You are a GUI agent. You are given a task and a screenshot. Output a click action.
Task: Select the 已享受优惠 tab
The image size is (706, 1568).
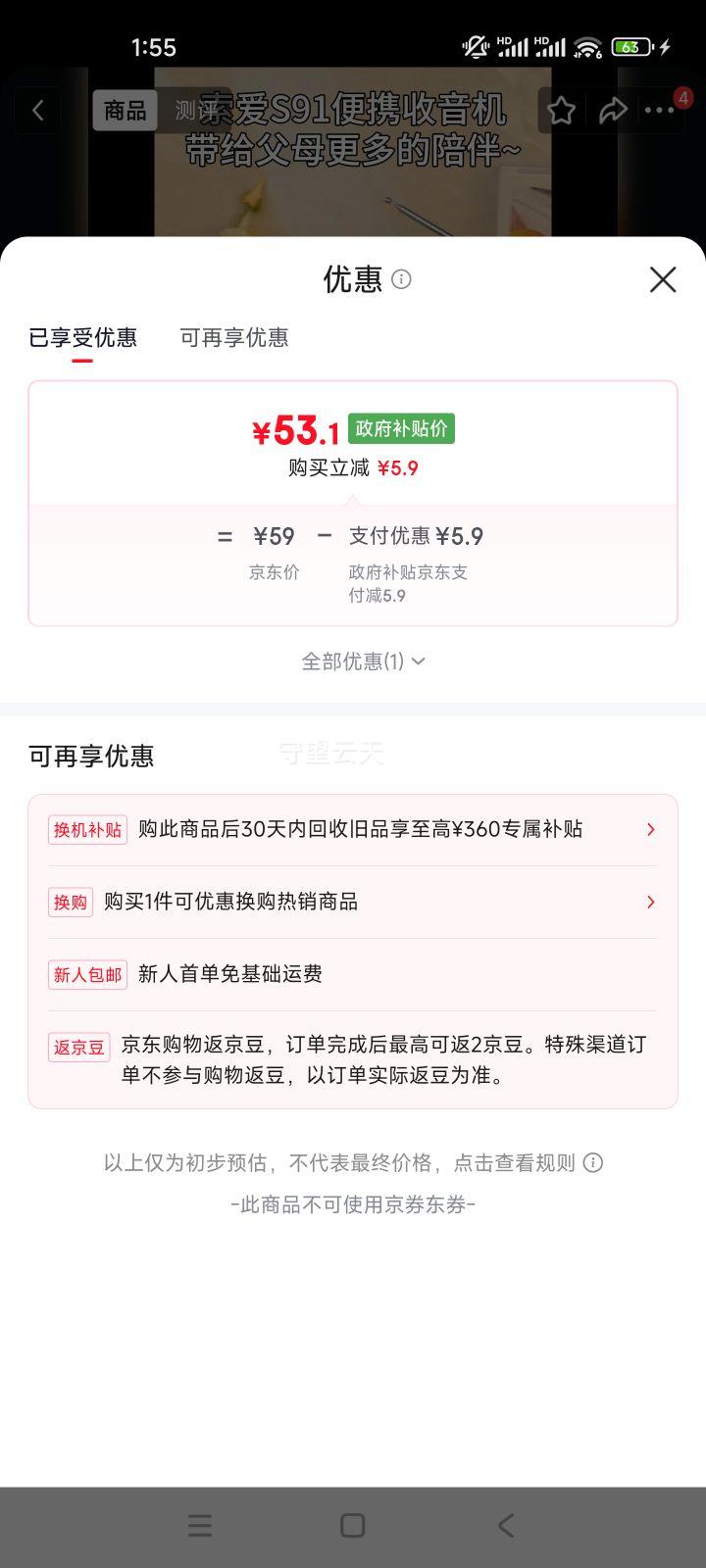(x=84, y=337)
